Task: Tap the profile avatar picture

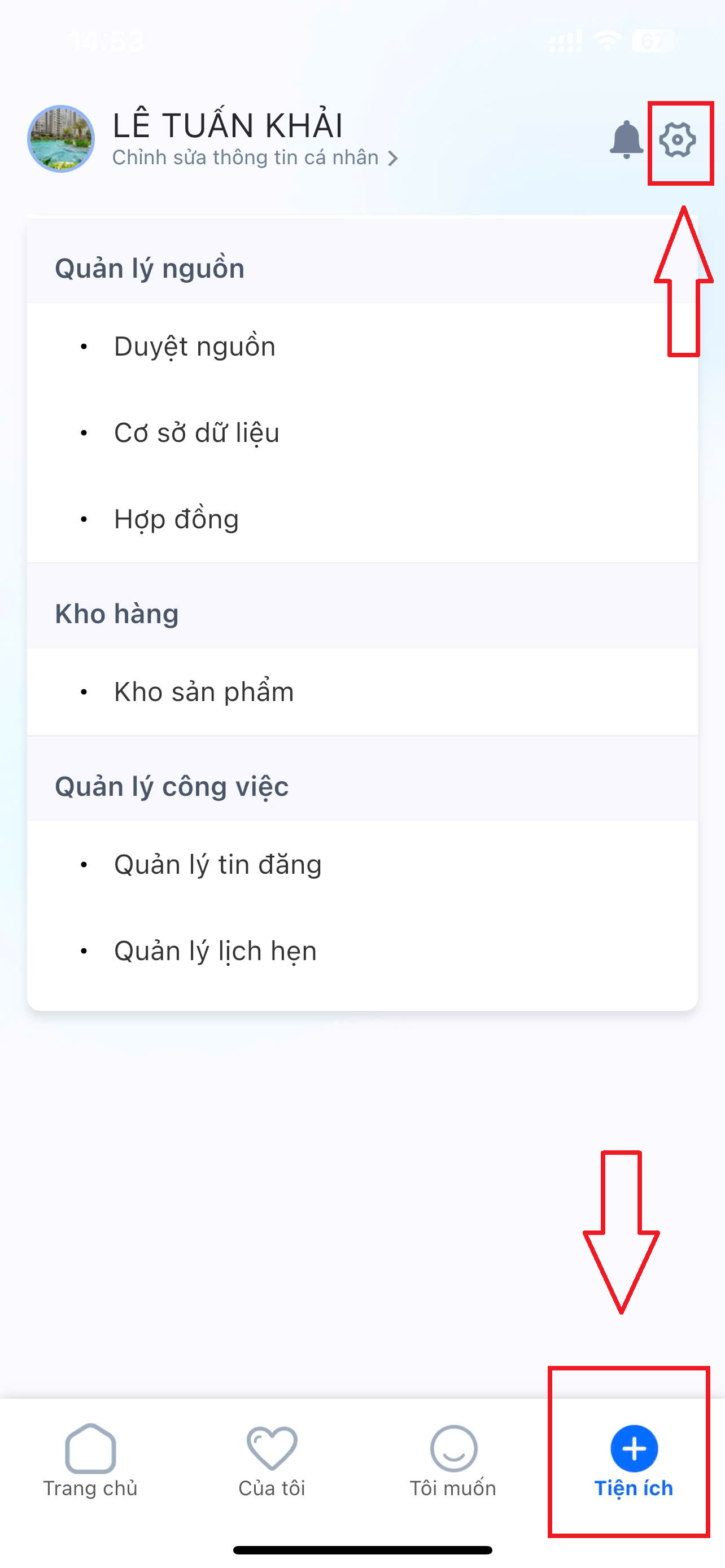Action: tap(61, 139)
